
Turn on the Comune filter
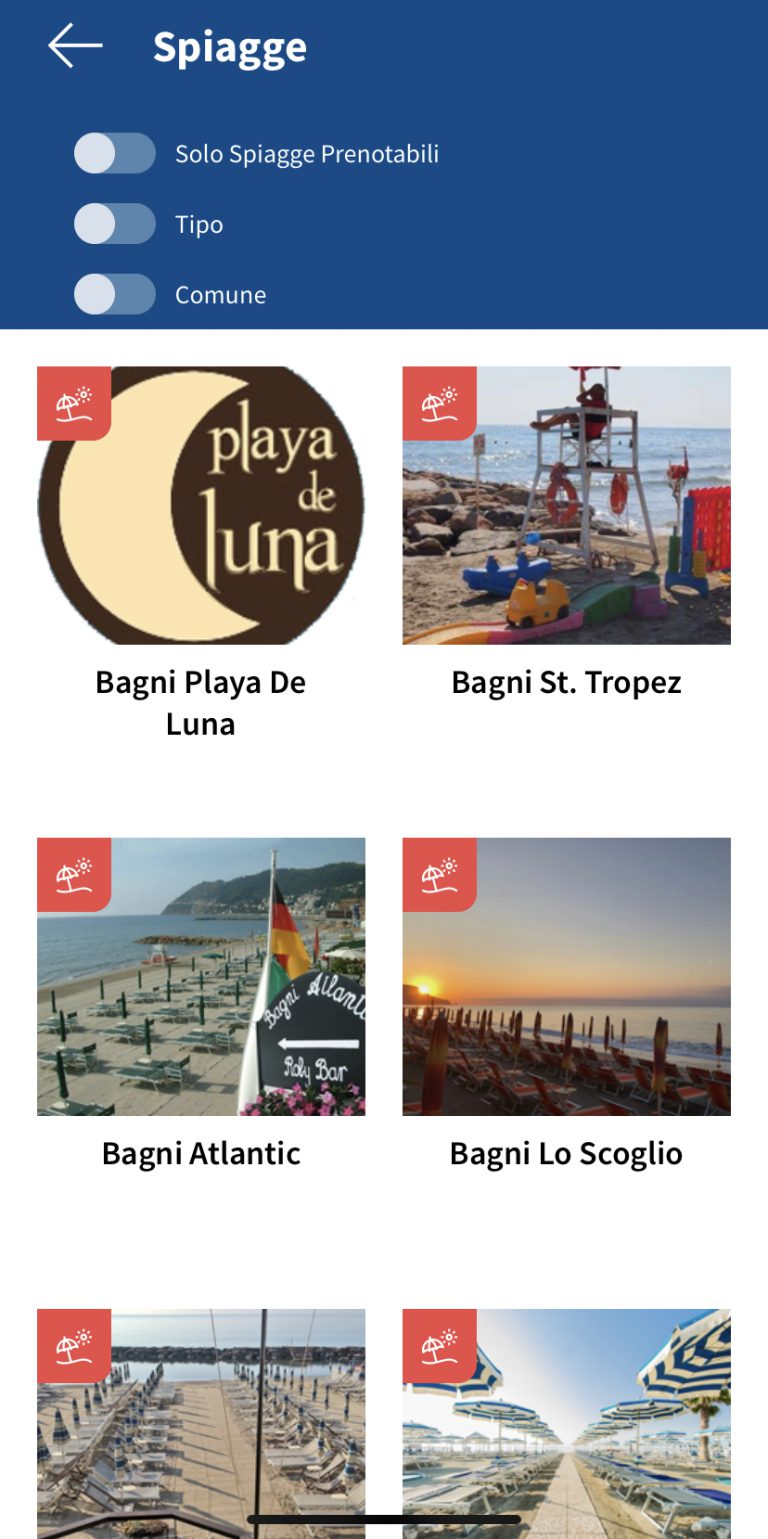(x=115, y=295)
